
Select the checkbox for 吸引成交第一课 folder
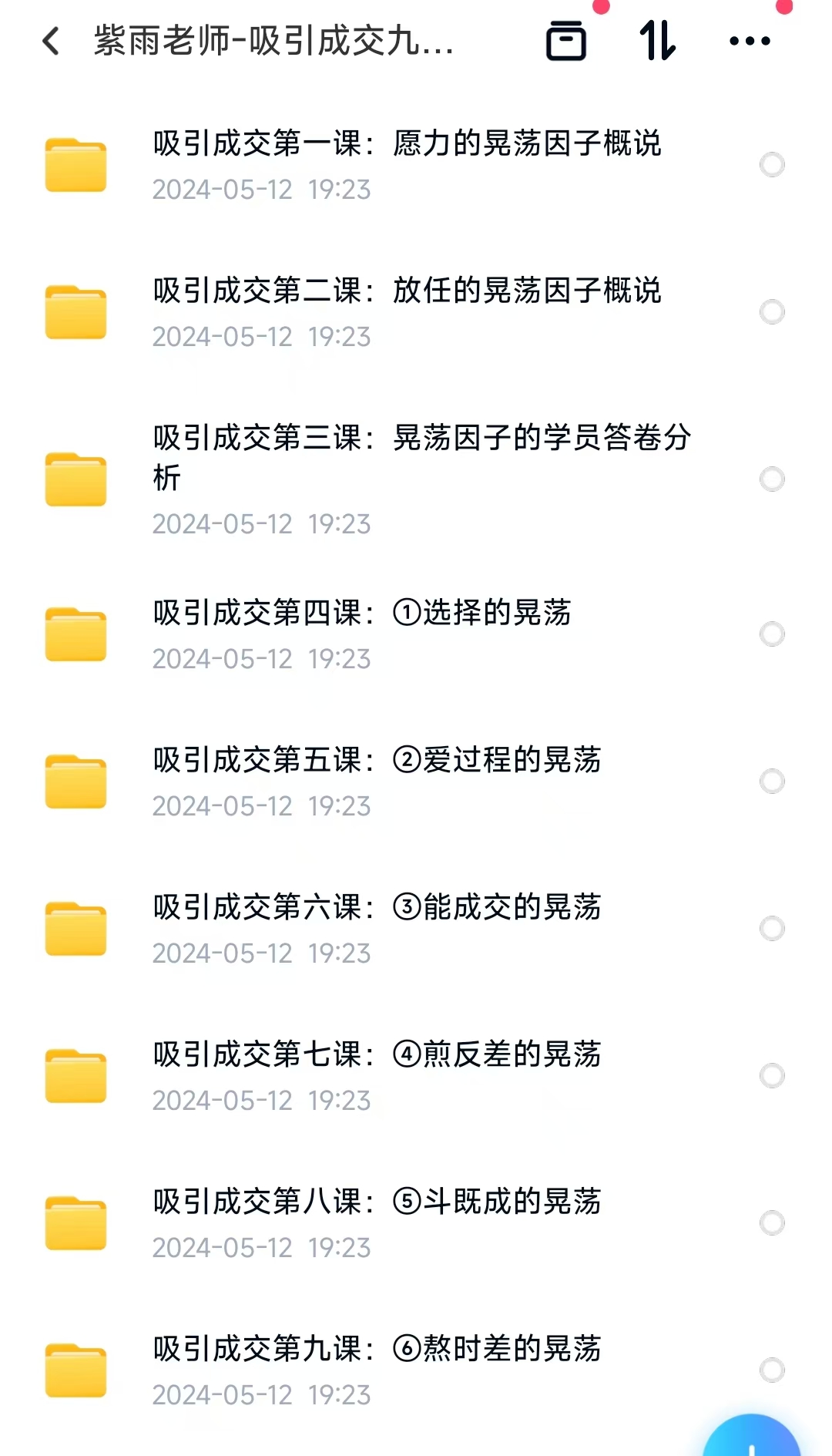(772, 164)
